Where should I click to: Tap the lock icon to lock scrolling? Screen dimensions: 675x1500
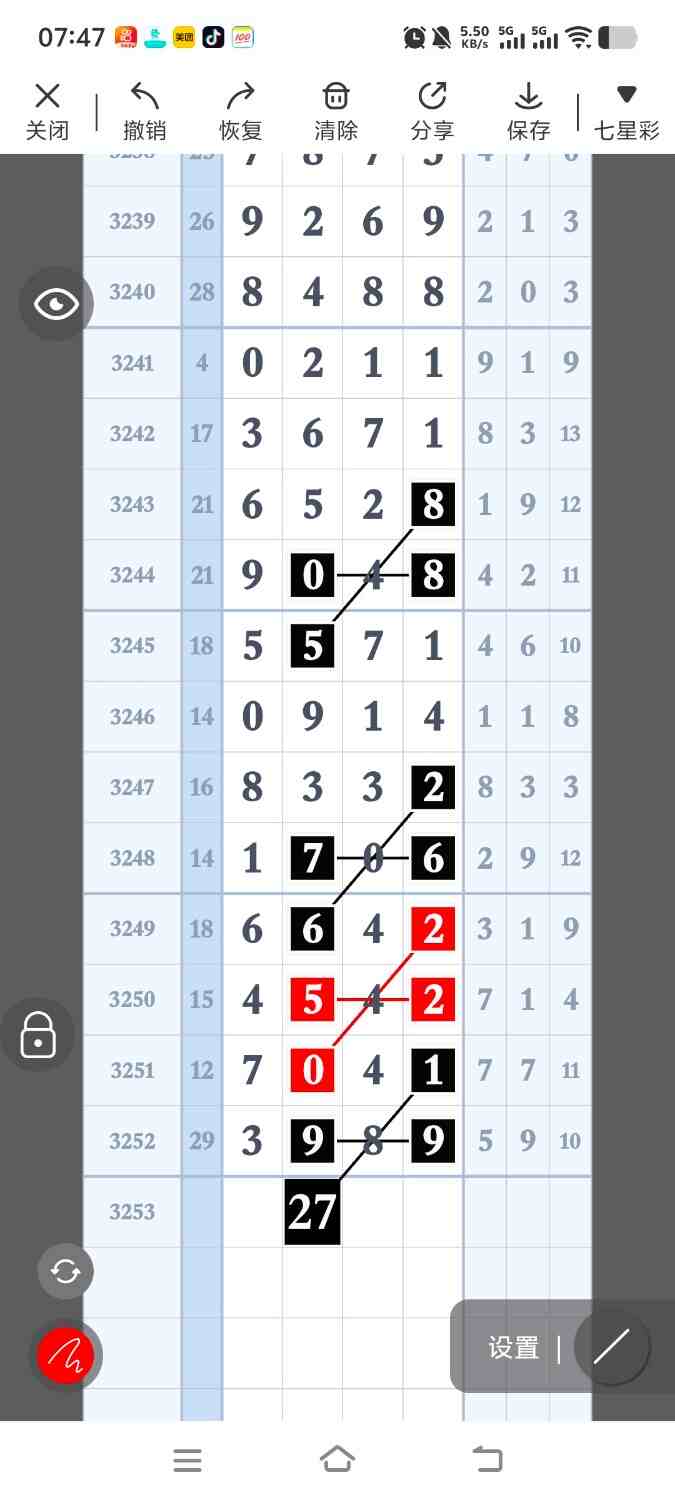38,1034
